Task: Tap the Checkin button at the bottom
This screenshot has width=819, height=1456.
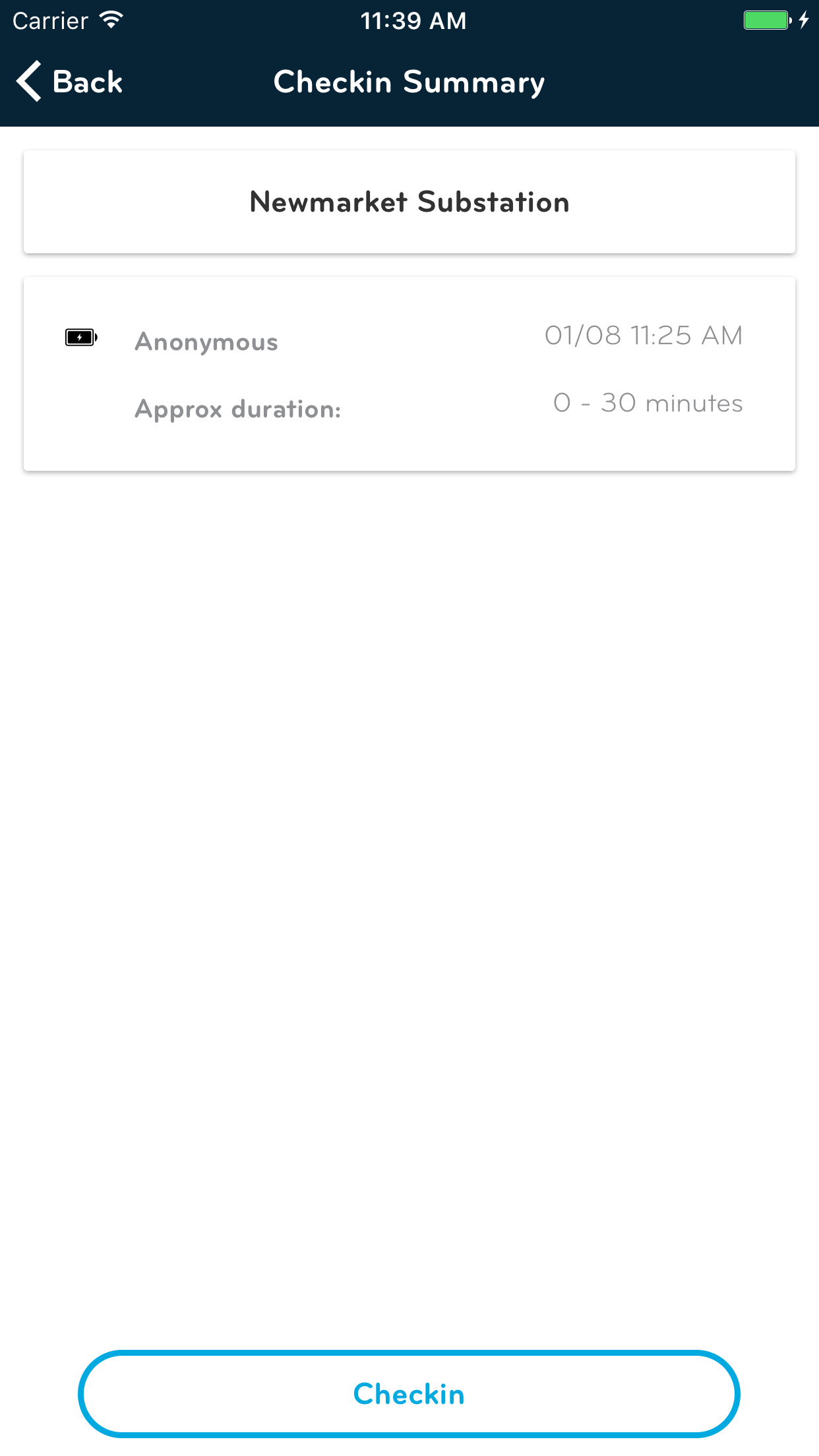Action: [409, 1394]
